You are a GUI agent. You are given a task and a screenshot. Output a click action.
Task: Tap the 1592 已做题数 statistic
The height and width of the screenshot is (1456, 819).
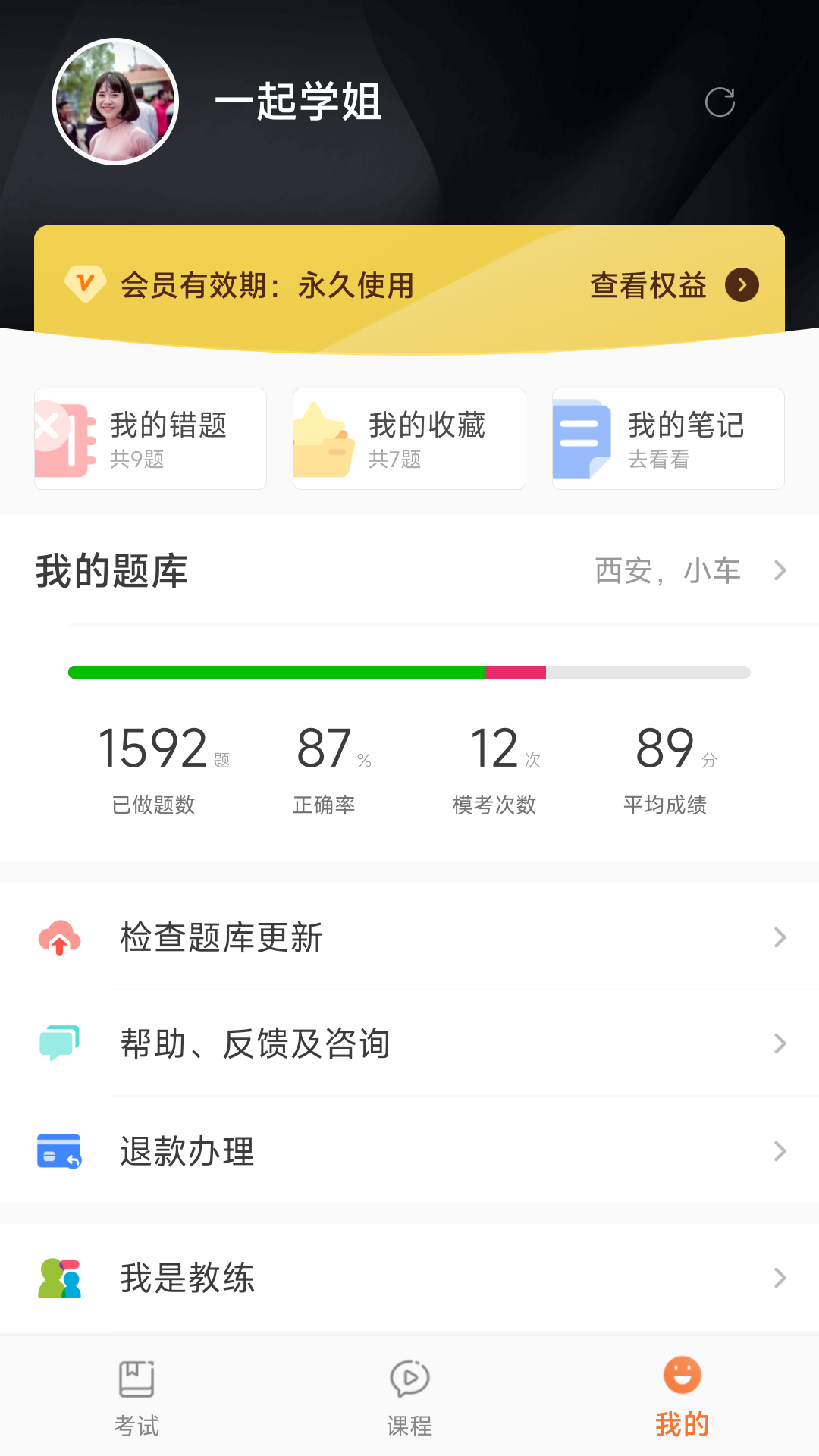tap(151, 761)
